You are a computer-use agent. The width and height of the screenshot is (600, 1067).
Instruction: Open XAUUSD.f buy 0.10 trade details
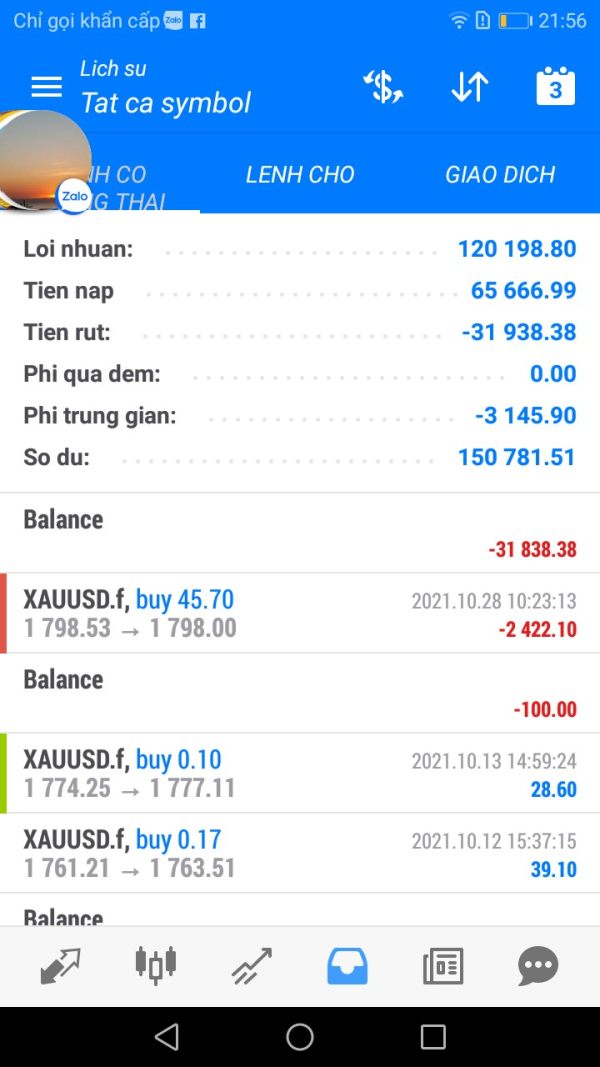(x=300, y=773)
